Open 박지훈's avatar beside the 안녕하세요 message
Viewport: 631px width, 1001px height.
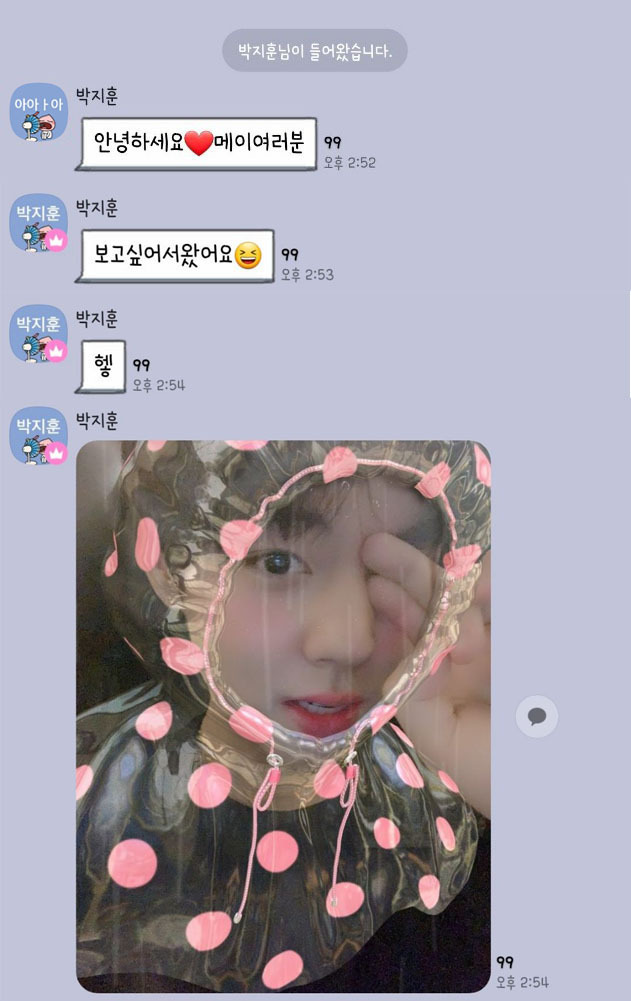38,112
